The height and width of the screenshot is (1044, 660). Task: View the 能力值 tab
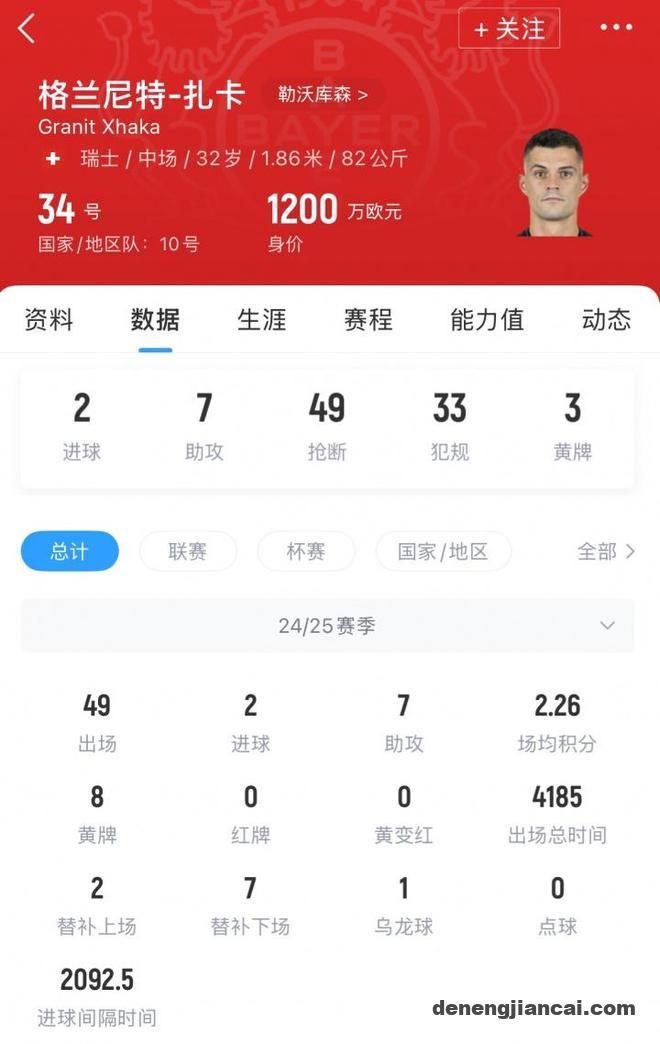point(487,319)
